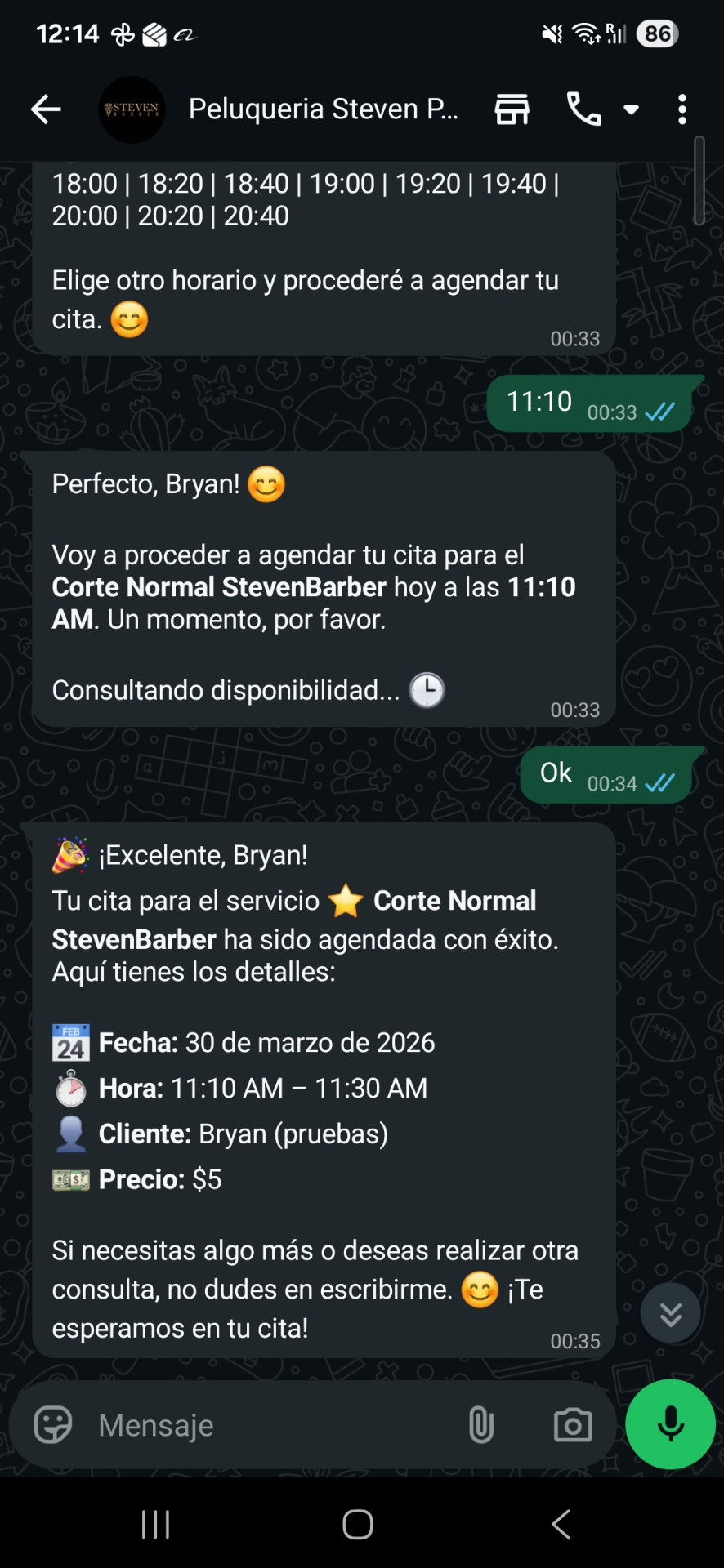Select the read receipt checkmarks on Ok message
Viewport: 724px width, 1568px height.
coord(662,783)
